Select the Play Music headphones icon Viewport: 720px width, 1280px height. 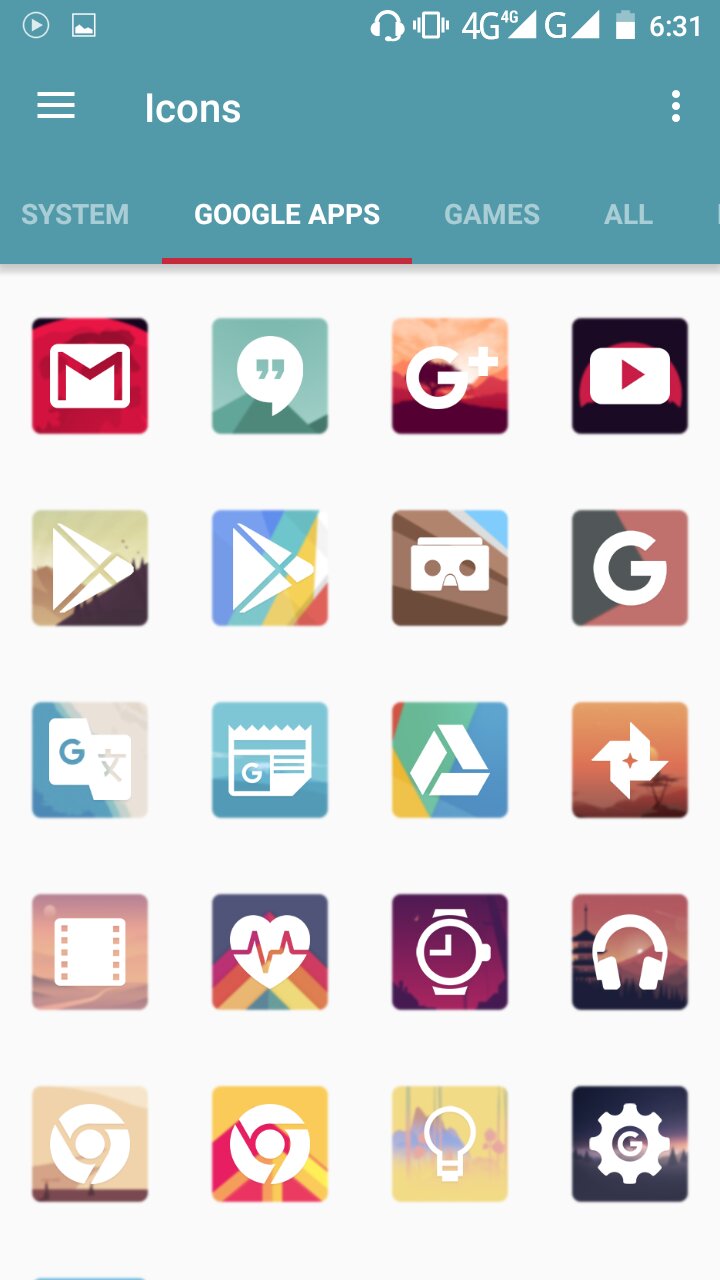(x=630, y=952)
